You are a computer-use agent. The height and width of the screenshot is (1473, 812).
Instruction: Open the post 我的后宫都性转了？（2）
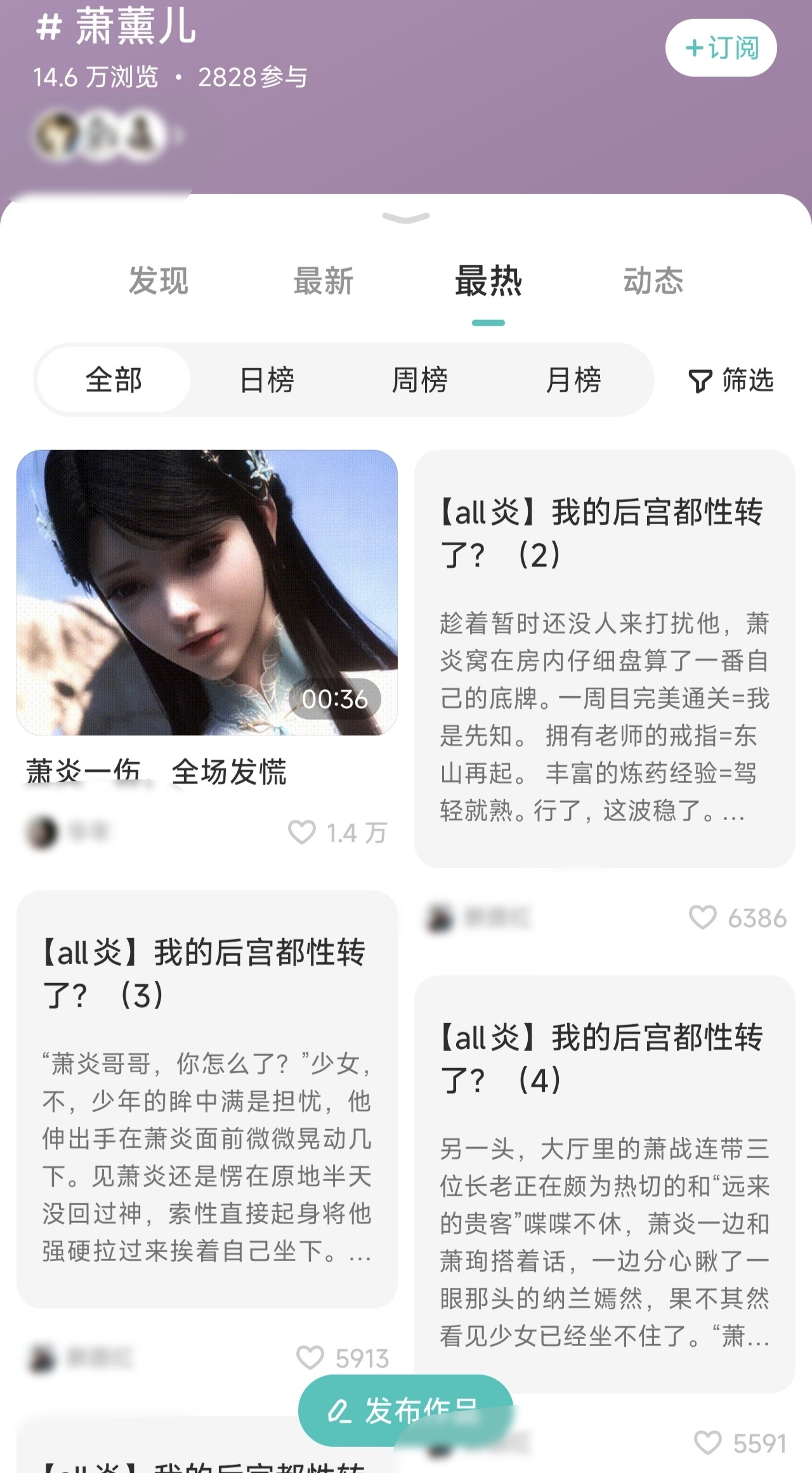[x=605, y=659]
